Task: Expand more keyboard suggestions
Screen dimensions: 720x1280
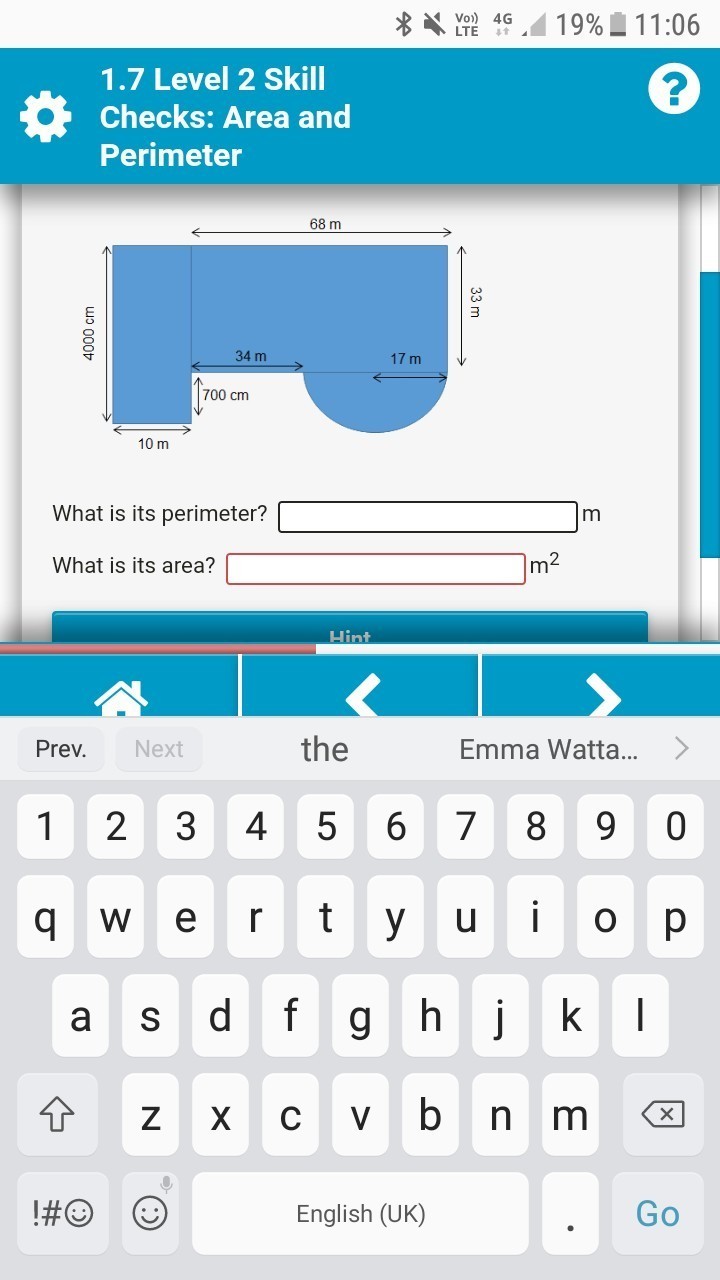Action: click(682, 748)
